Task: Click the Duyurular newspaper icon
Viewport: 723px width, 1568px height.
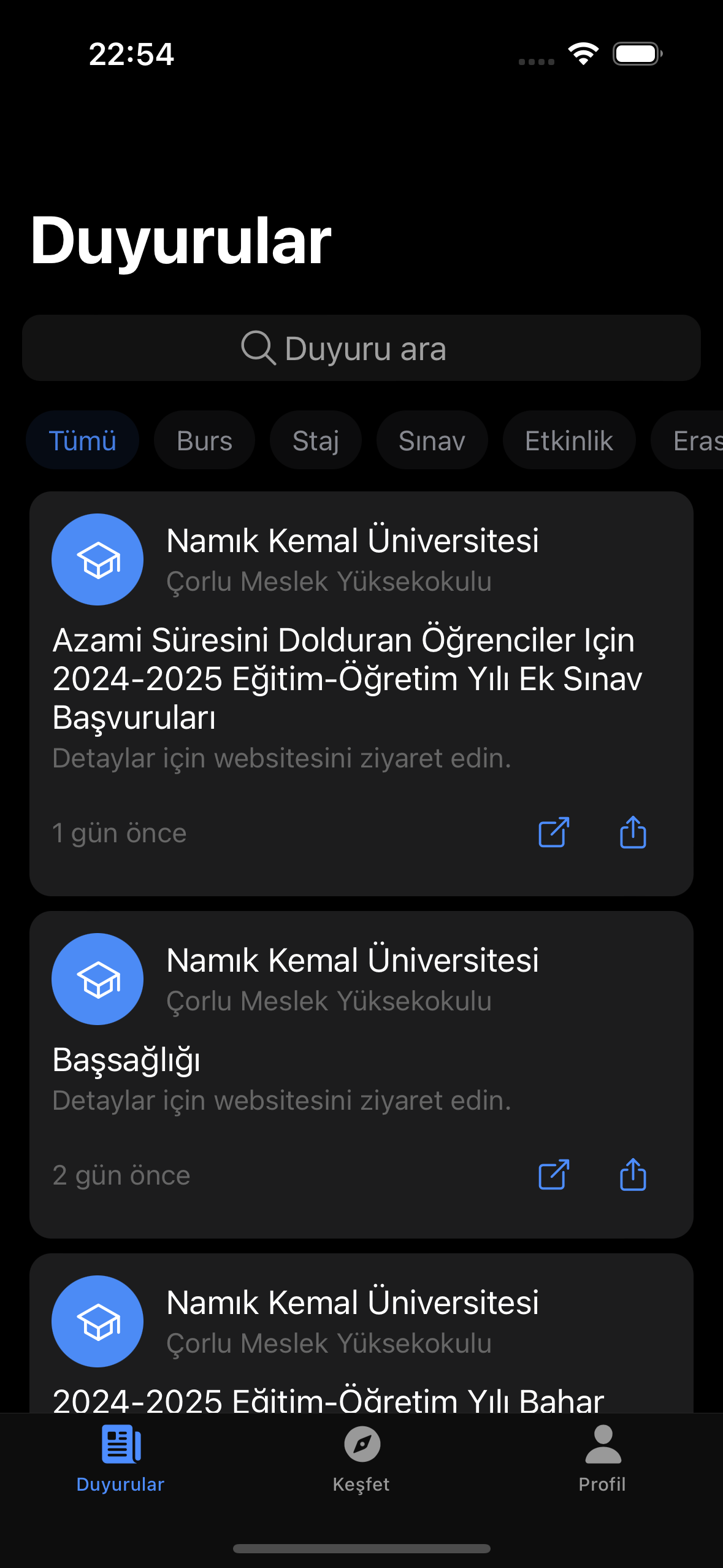Action: [120, 1444]
